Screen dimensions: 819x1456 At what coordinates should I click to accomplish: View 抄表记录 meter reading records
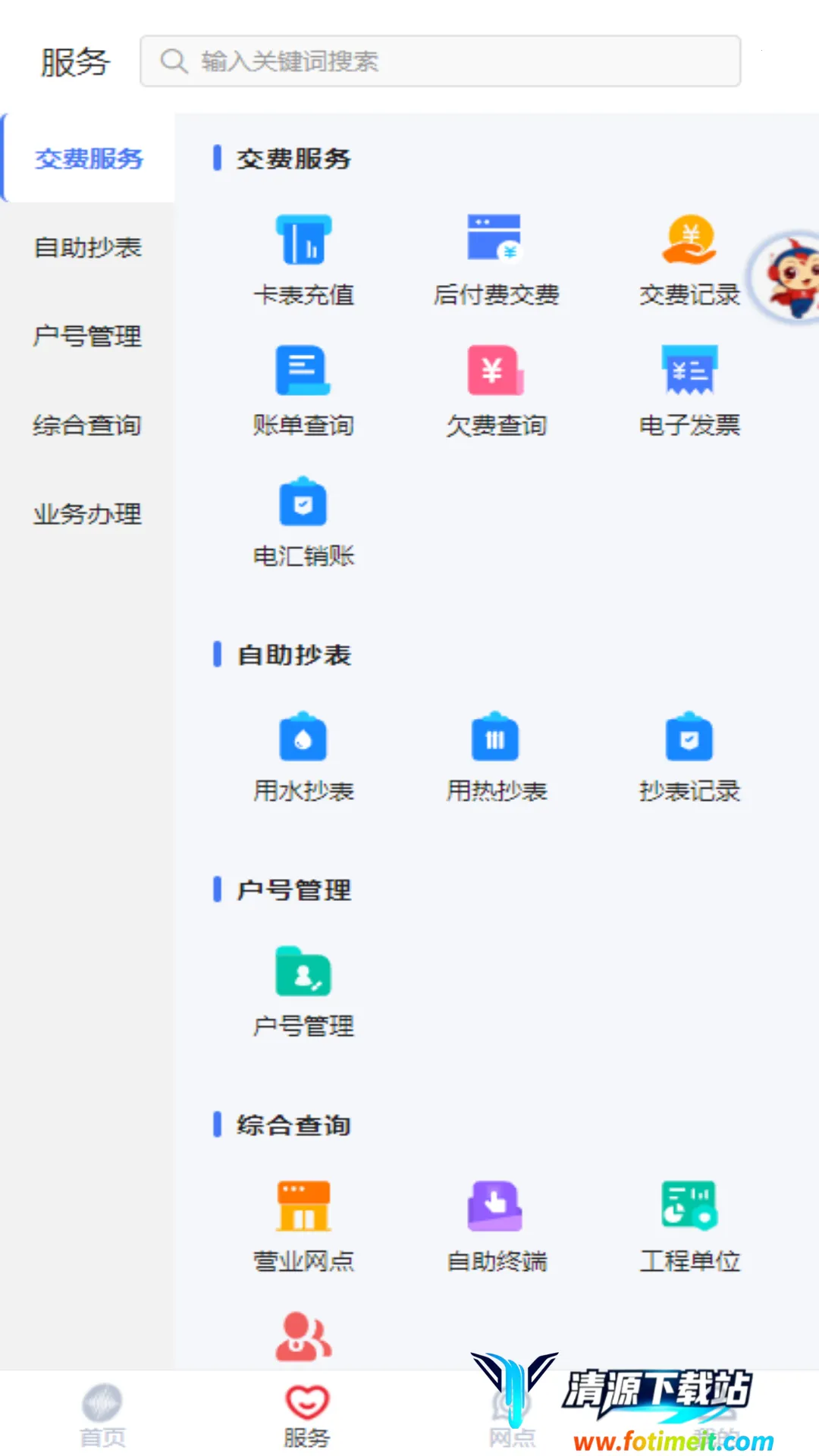689,755
